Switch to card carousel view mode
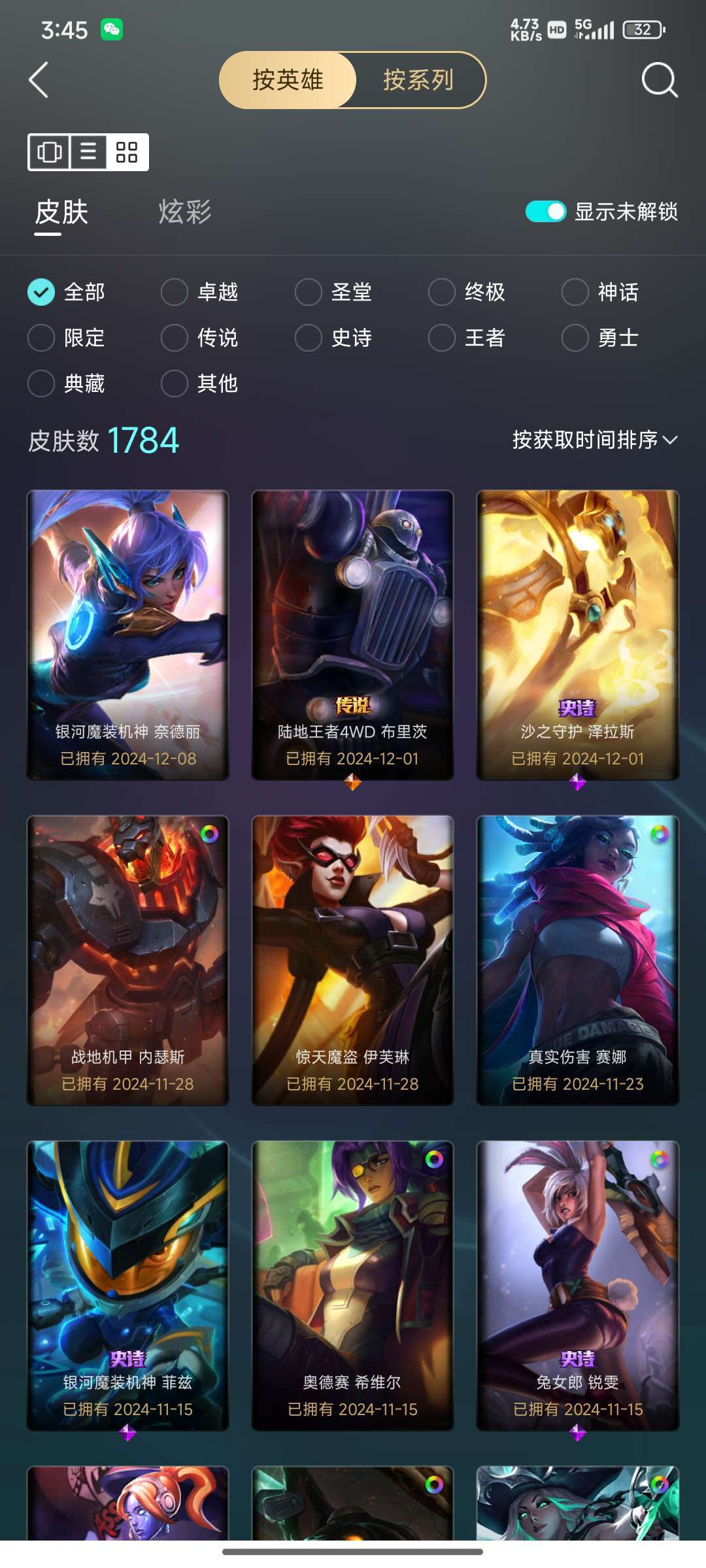Image resolution: width=706 pixels, height=1568 pixels. 49,152
